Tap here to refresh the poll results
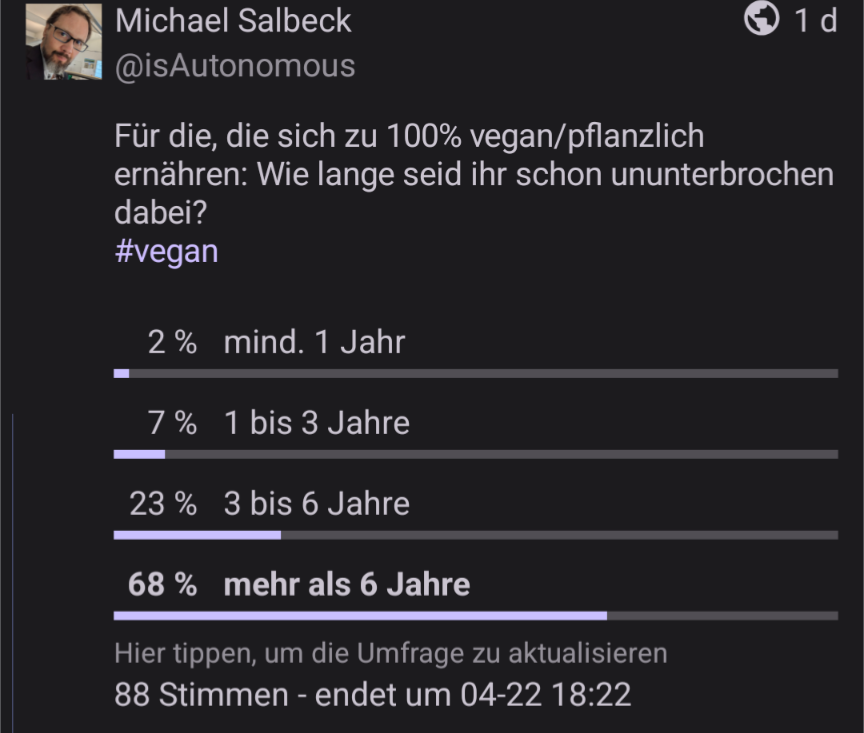The height and width of the screenshot is (733, 864). click(x=390, y=654)
